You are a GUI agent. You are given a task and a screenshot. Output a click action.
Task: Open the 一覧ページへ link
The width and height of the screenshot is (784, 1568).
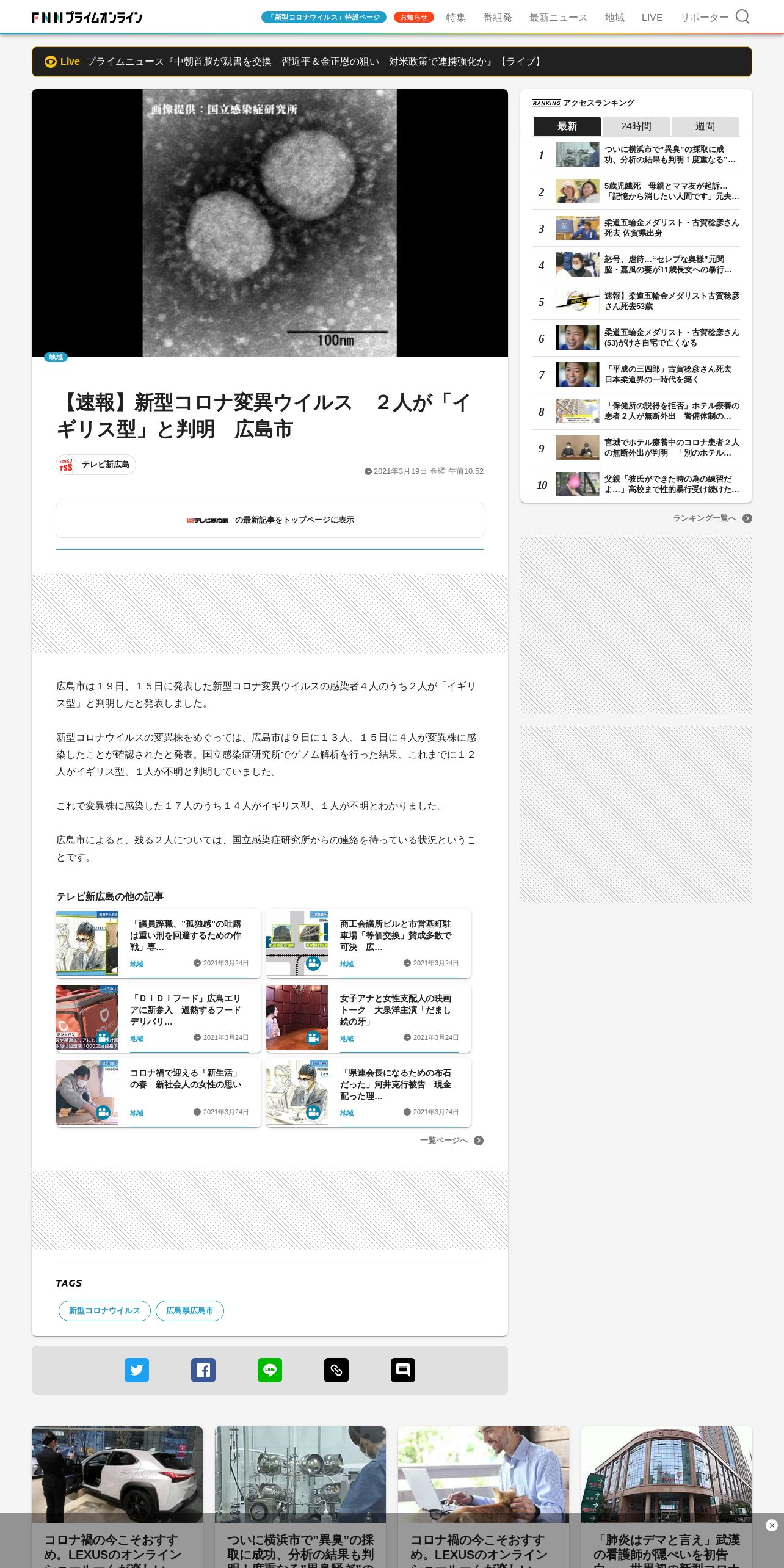tap(451, 1141)
